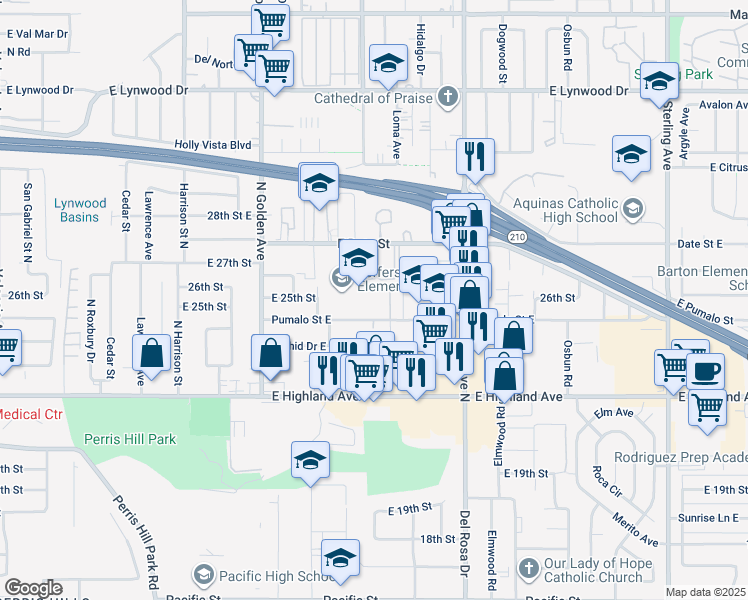The height and width of the screenshot is (600, 748).
Task: Open the restaurant marker near Dogwood St
Action: [476, 156]
